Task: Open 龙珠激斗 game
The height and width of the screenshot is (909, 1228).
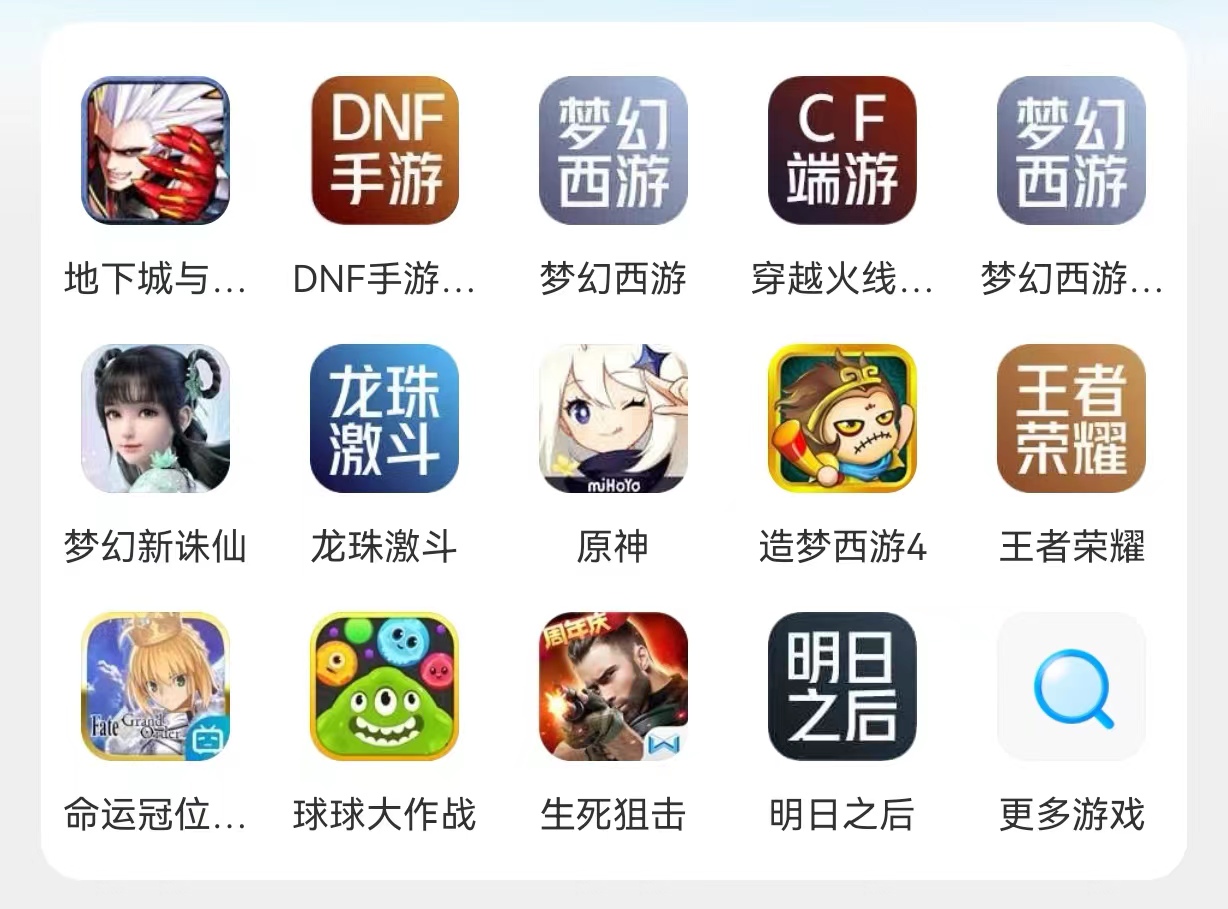Action: click(385, 418)
